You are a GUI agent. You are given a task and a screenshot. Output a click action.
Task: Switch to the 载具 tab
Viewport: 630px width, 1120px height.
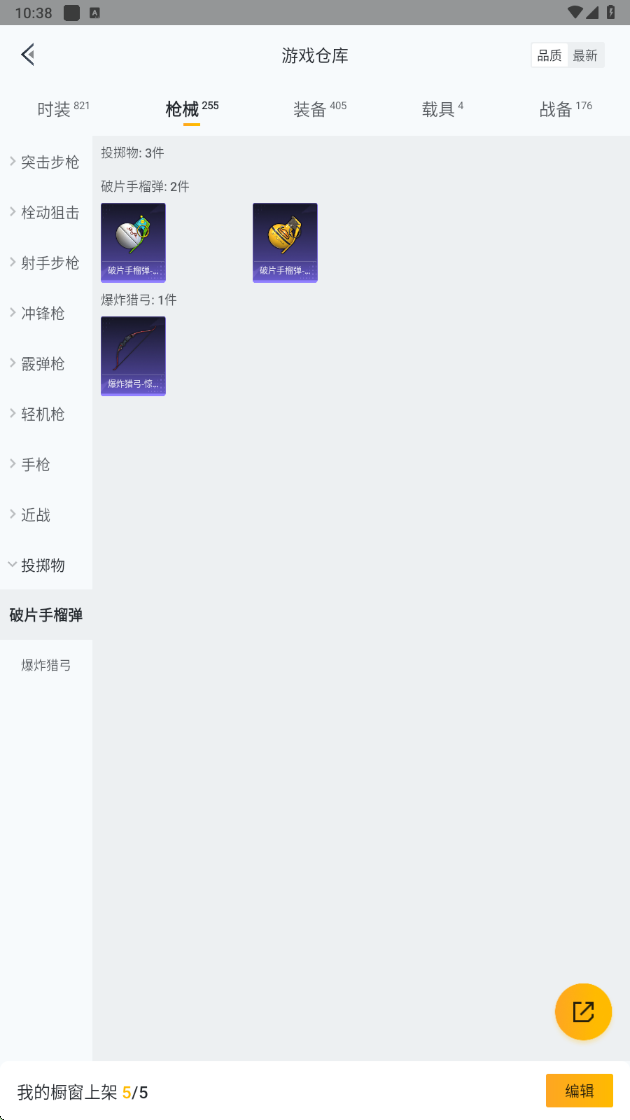coord(442,109)
